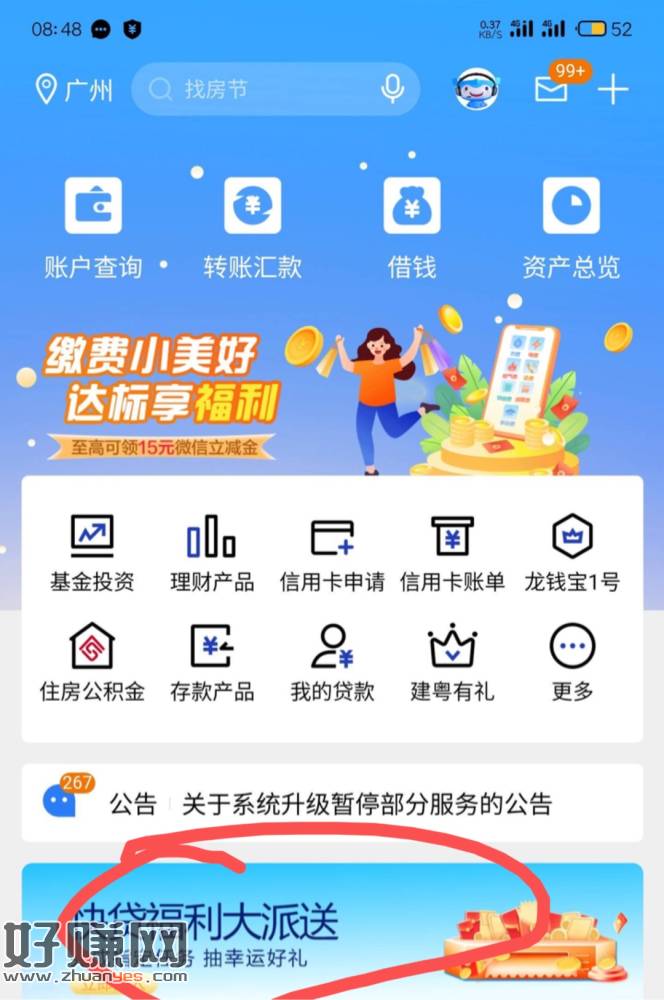Check 信用卡账单

tap(452, 553)
